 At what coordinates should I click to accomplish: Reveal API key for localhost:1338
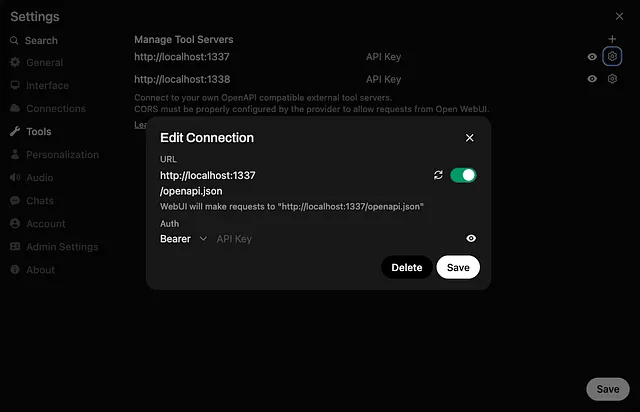592,79
